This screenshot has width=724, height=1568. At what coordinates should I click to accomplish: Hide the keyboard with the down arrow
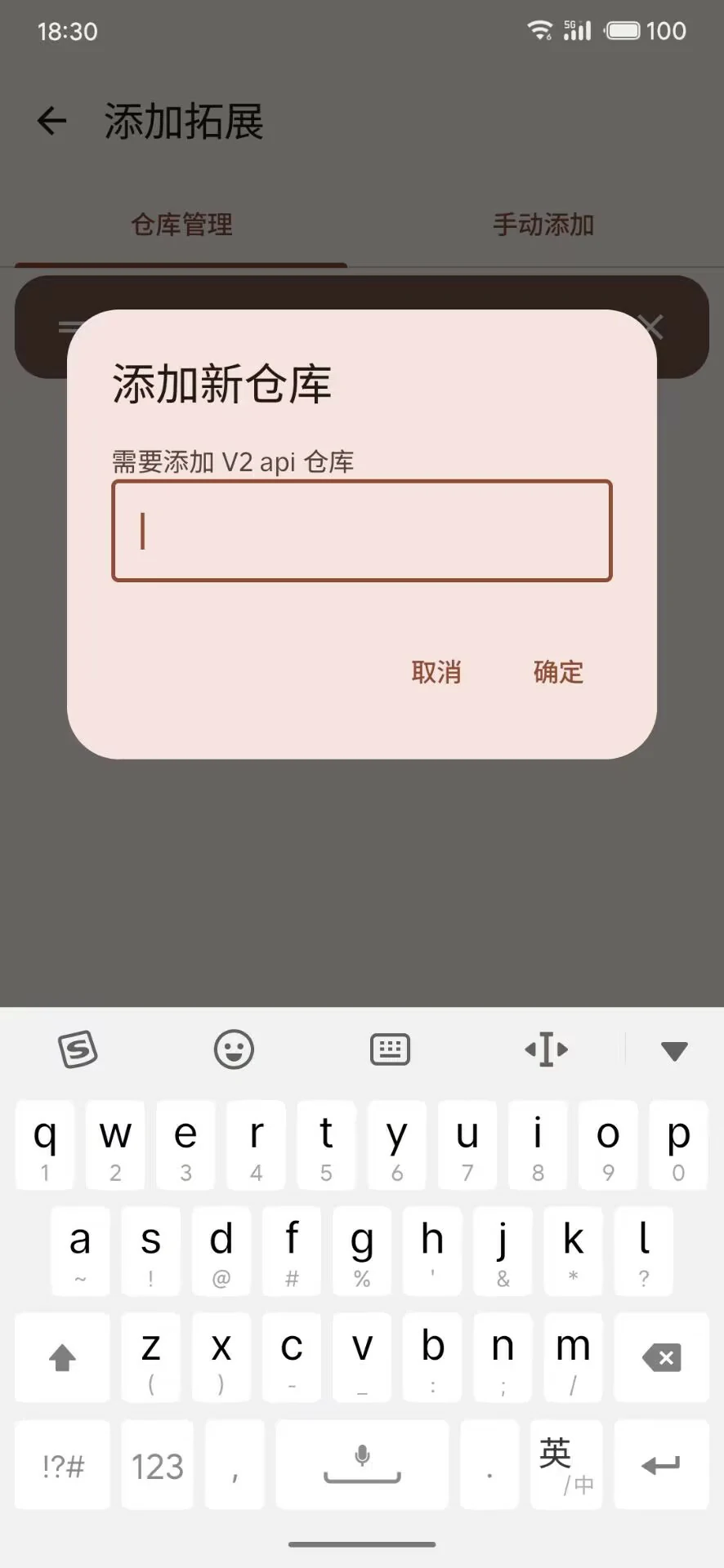(x=674, y=1051)
